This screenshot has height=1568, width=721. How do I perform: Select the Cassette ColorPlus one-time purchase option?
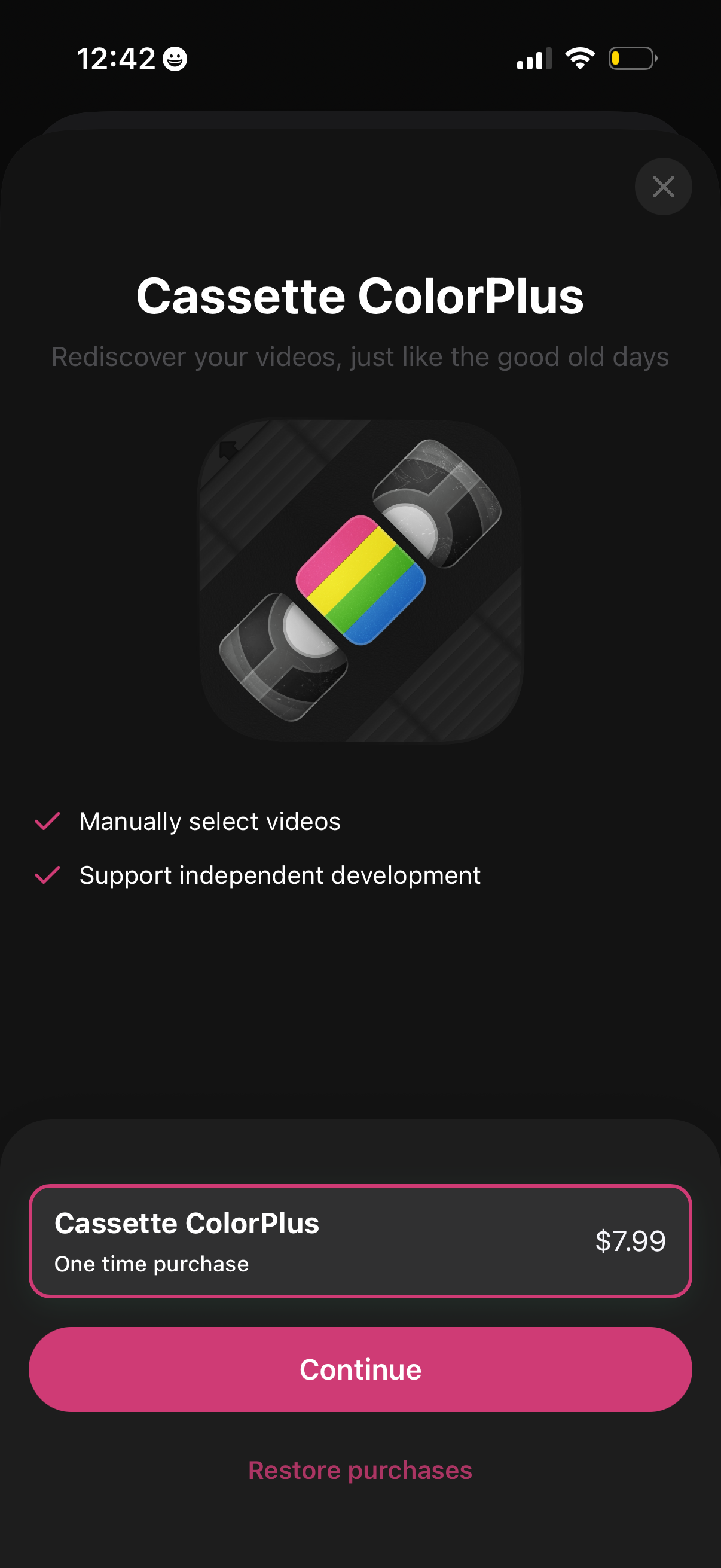pyautogui.click(x=360, y=1240)
